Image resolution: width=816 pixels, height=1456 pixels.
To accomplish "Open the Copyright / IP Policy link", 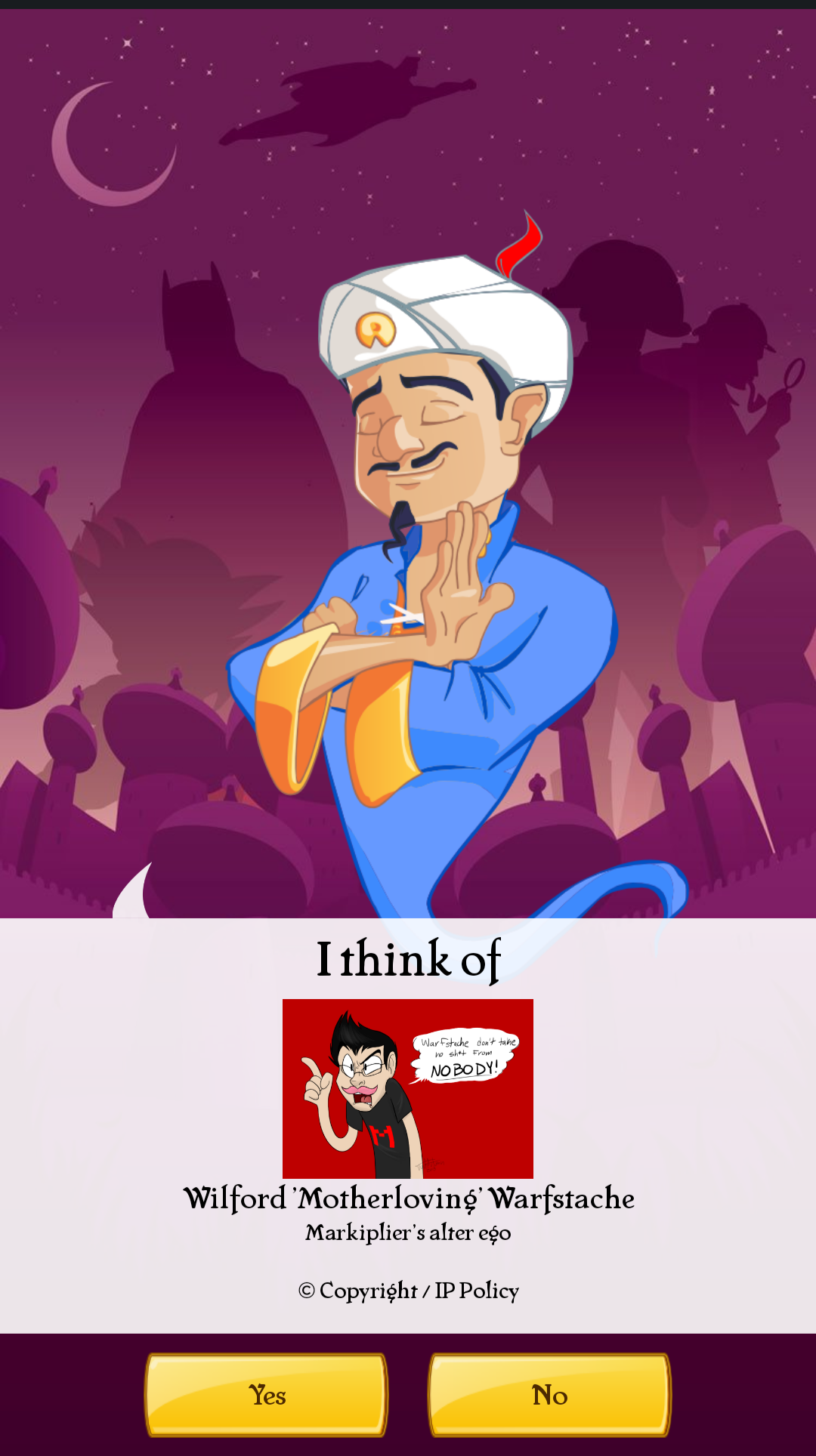I will pyautogui.click(x=409, y=1291).
